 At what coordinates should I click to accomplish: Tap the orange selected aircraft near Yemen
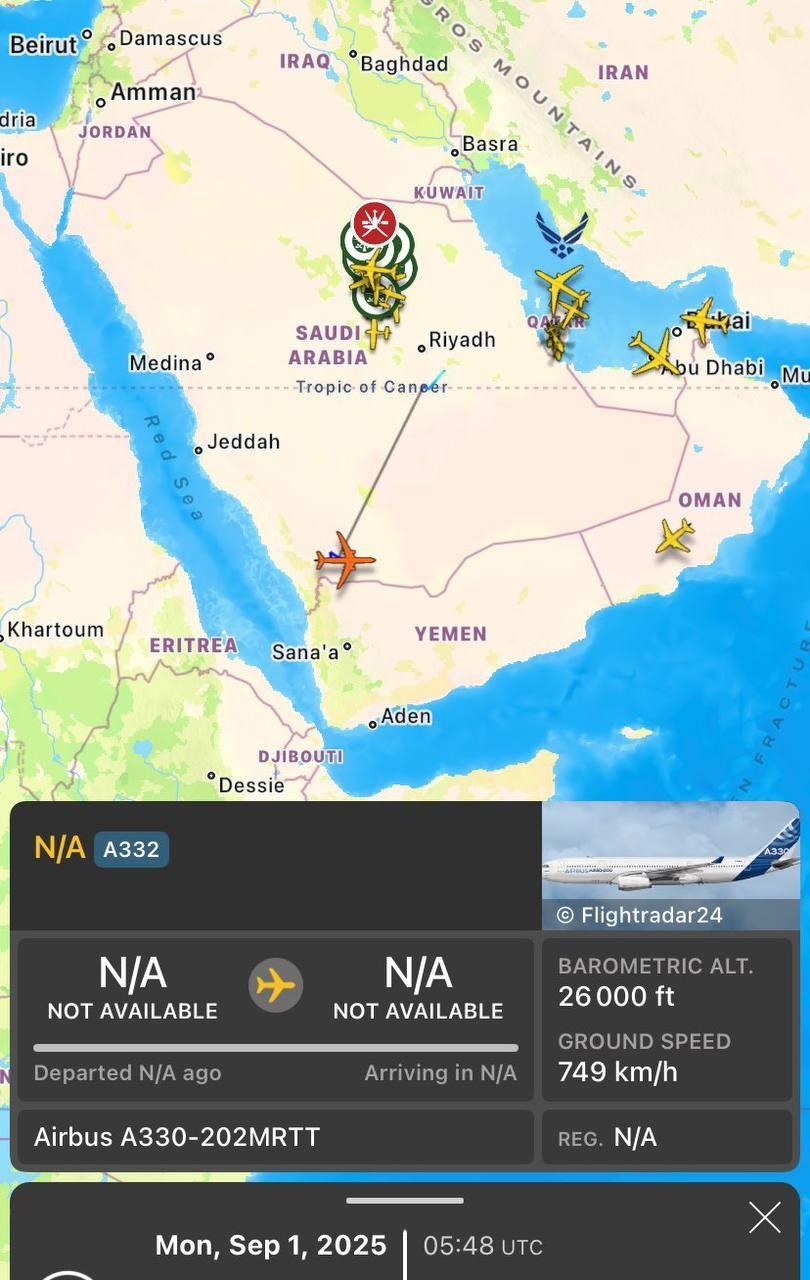345,560
